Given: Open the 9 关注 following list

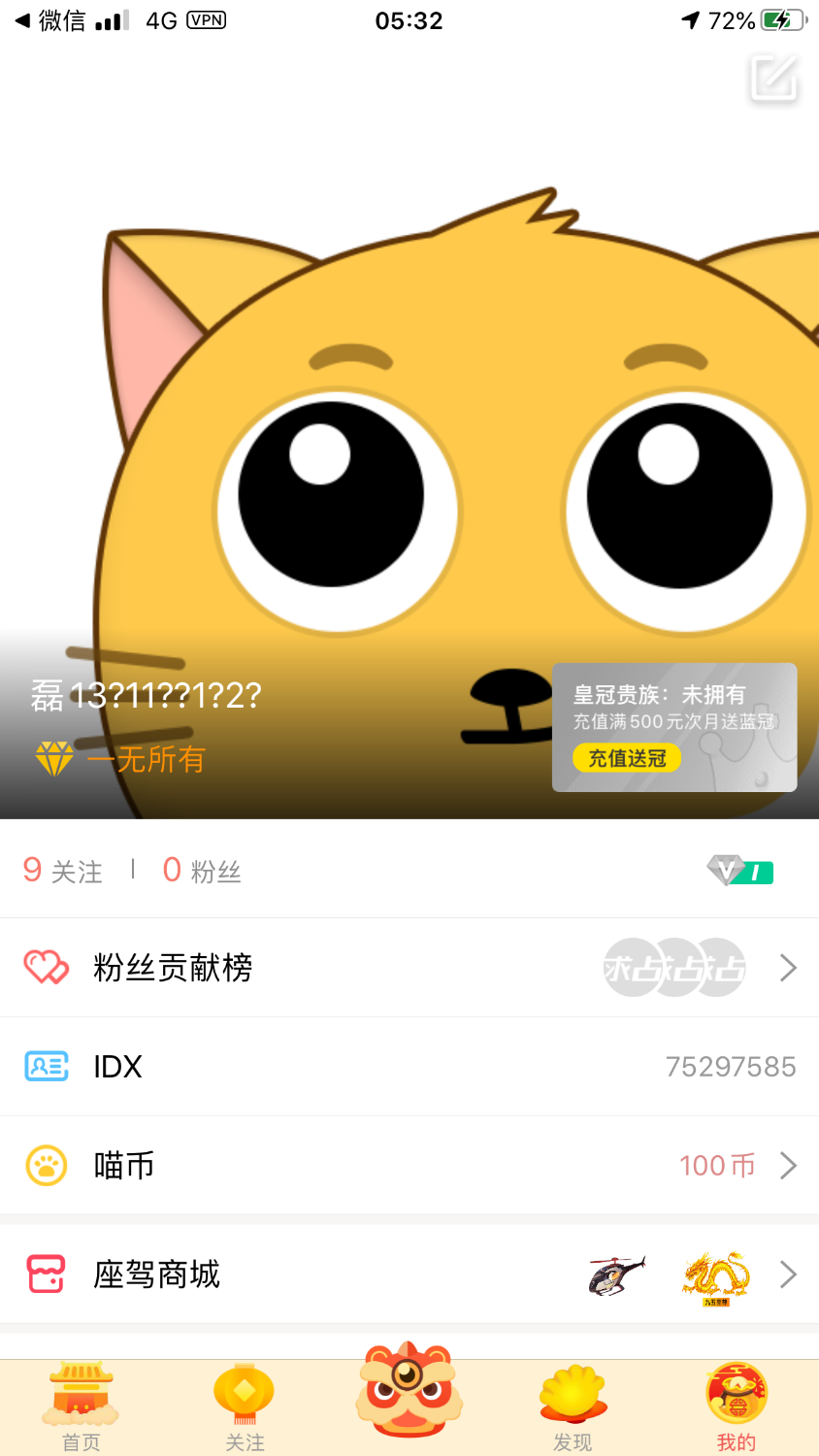Looking at the screenshot, I should click(x=63, y=871).
